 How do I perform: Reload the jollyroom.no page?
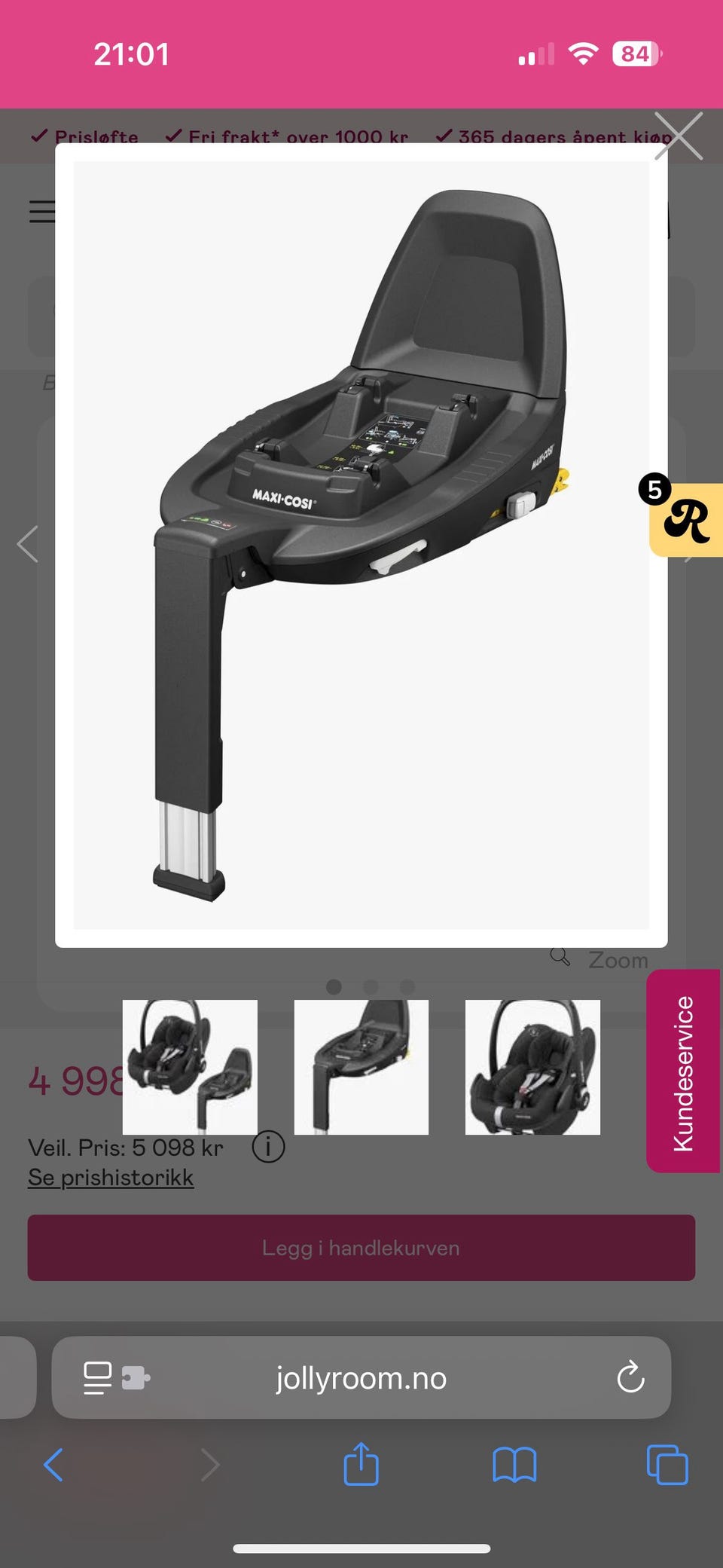(630, 1378)
